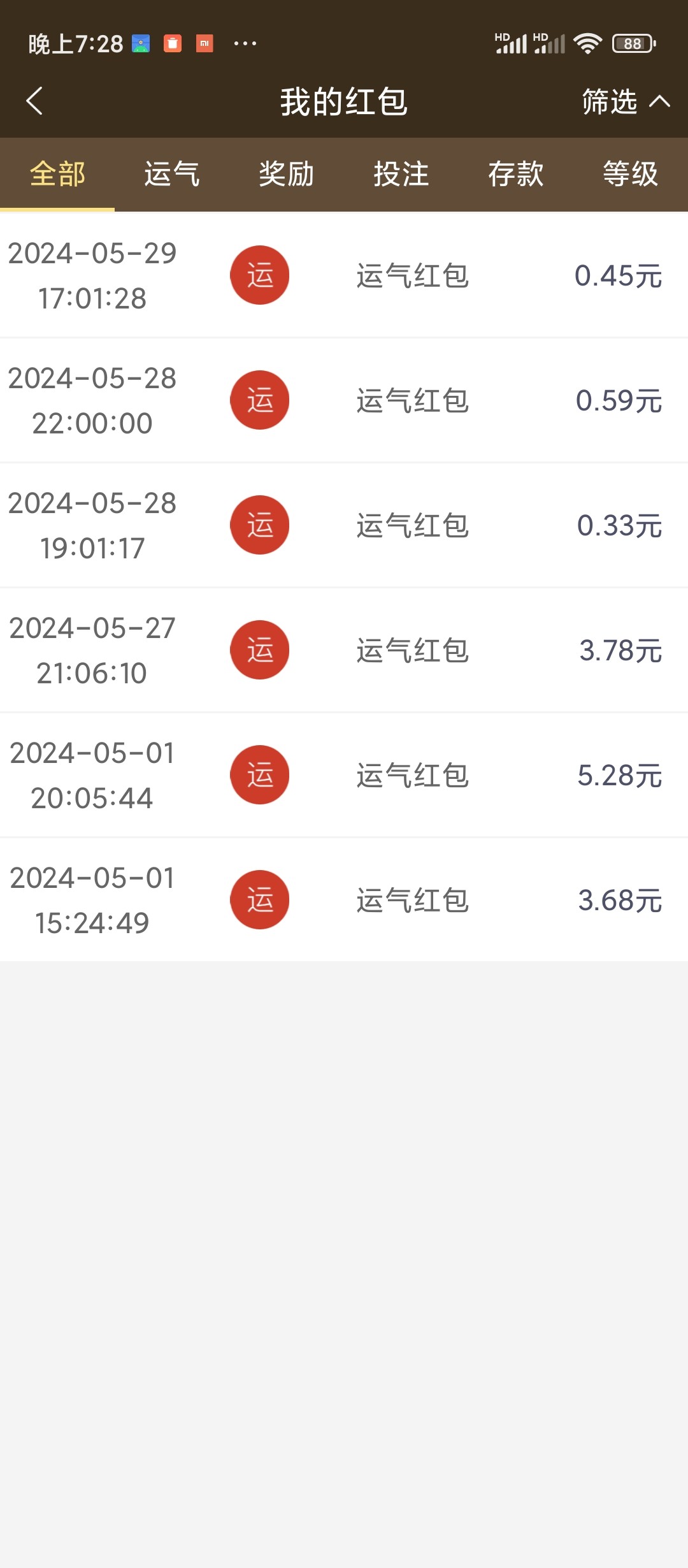688x1568 pixels.
Task: Switch to the 奖励 tab
Action: click(x=287, y=174)
